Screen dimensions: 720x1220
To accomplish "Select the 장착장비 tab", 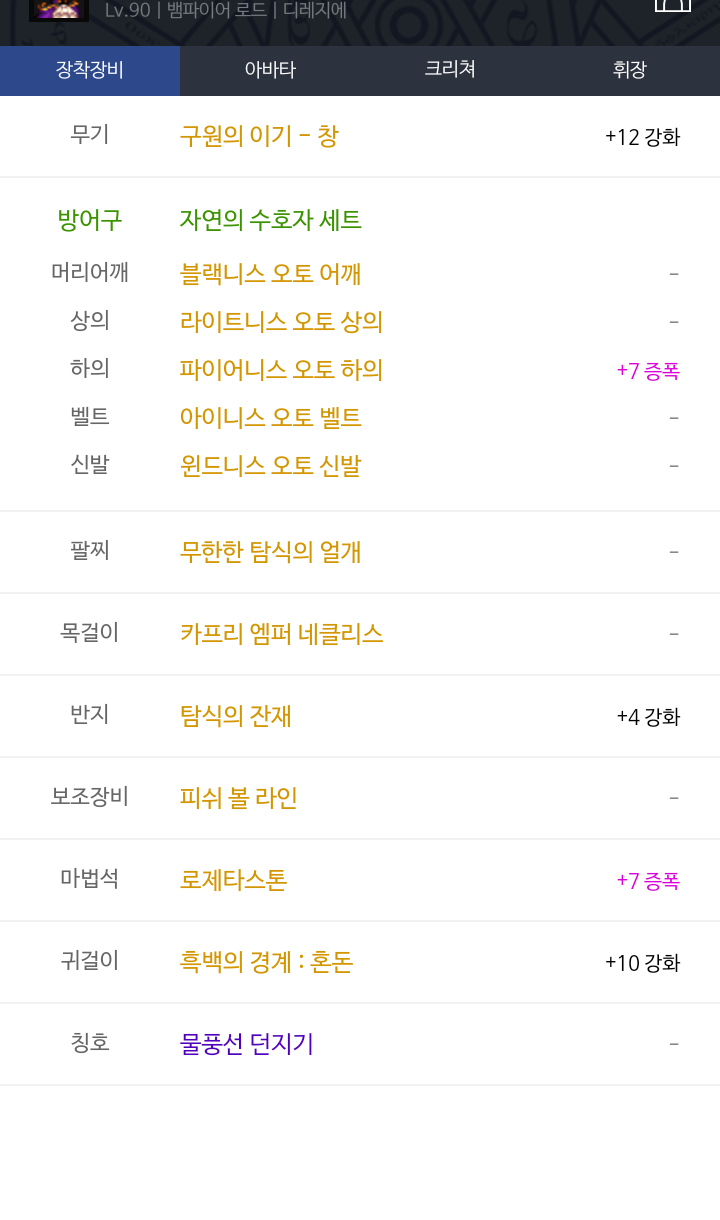I will click(90, 70).
